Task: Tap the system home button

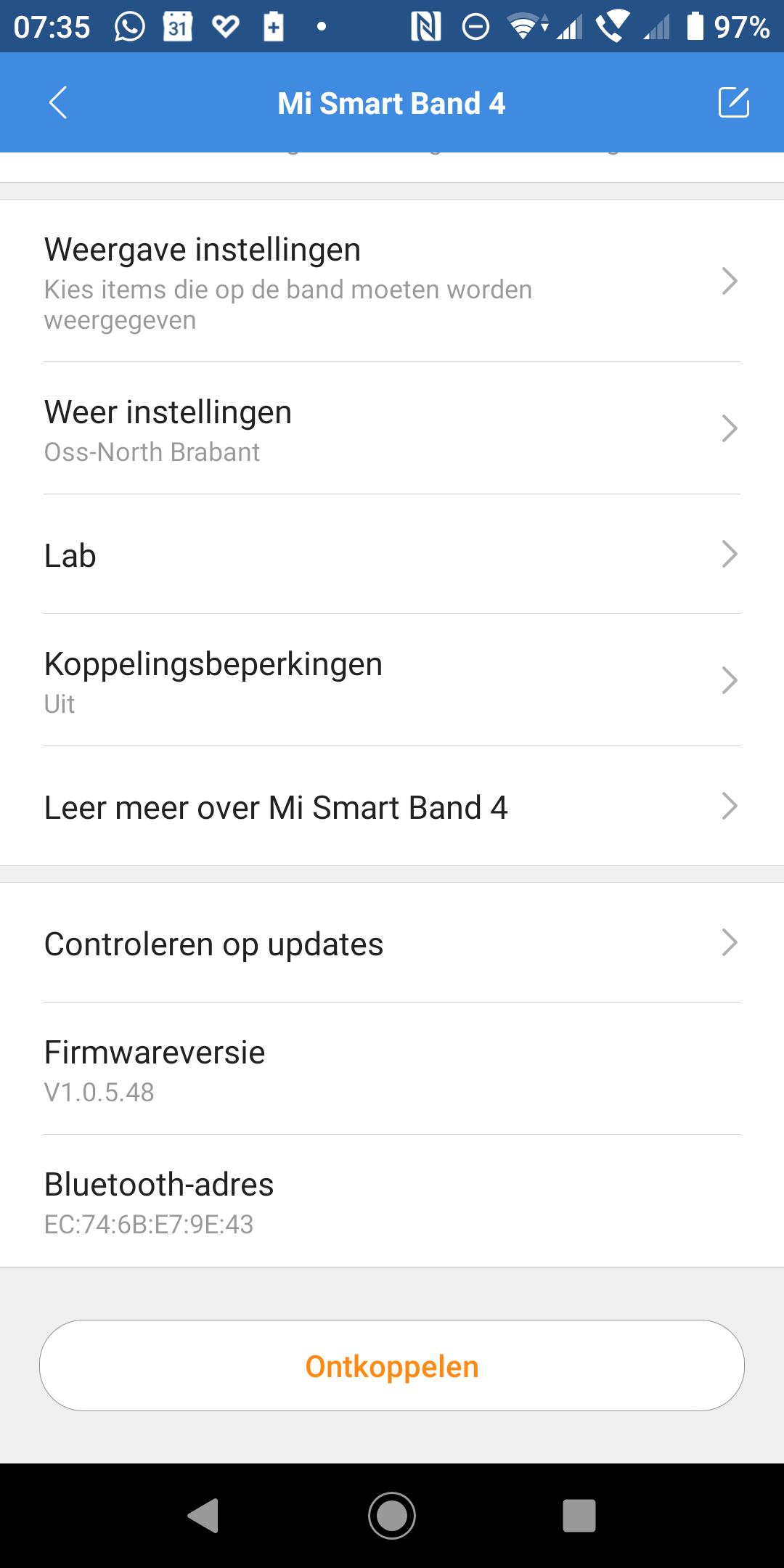Action: click(x=392, y=1516)
